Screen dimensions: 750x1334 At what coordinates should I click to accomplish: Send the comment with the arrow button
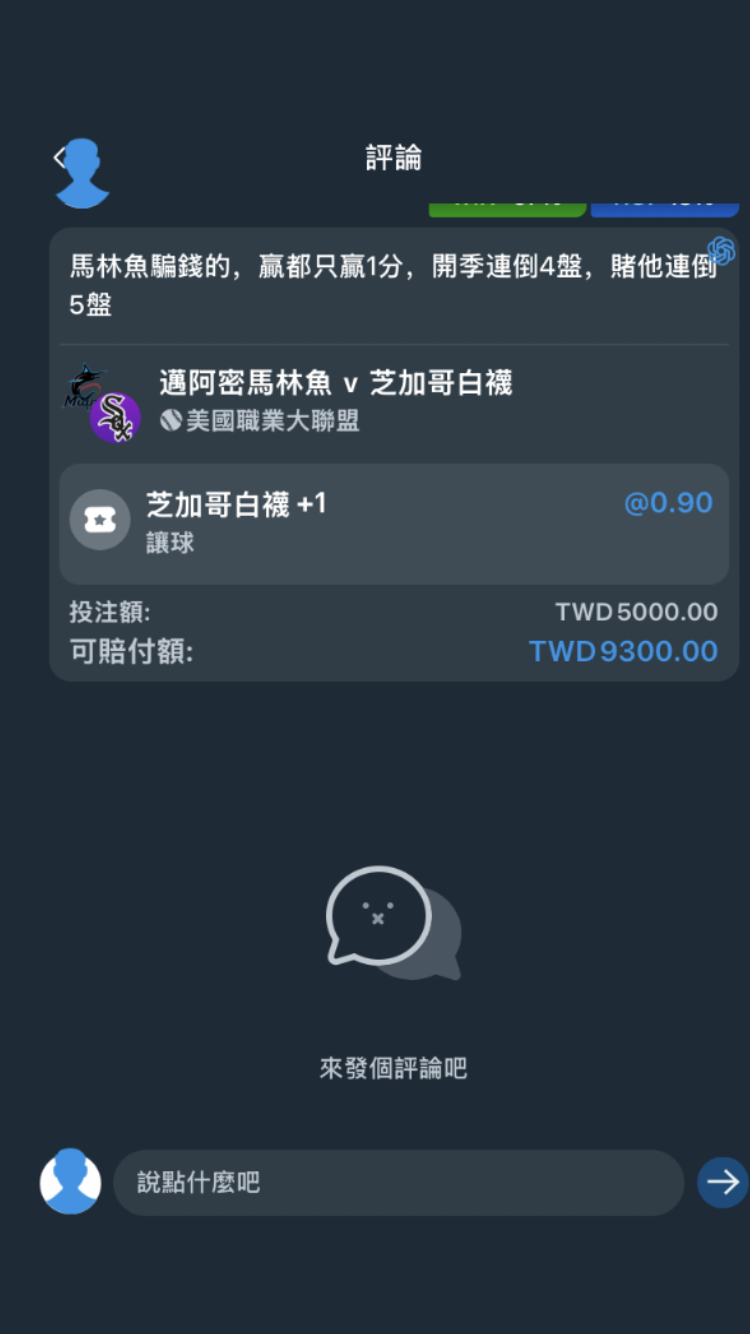pos(722,1183)
